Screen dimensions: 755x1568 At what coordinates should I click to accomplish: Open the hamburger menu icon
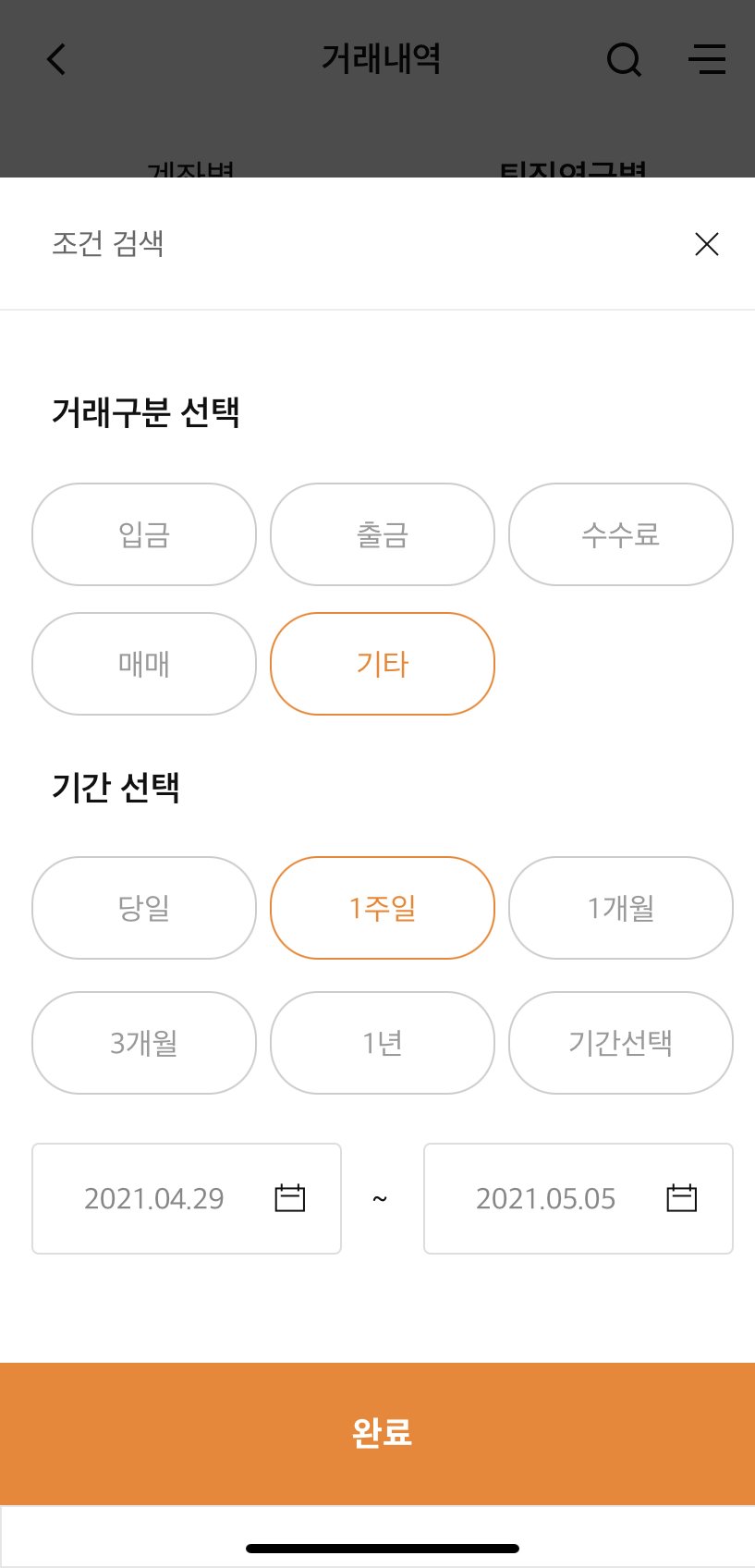click(x=707, y=59)
